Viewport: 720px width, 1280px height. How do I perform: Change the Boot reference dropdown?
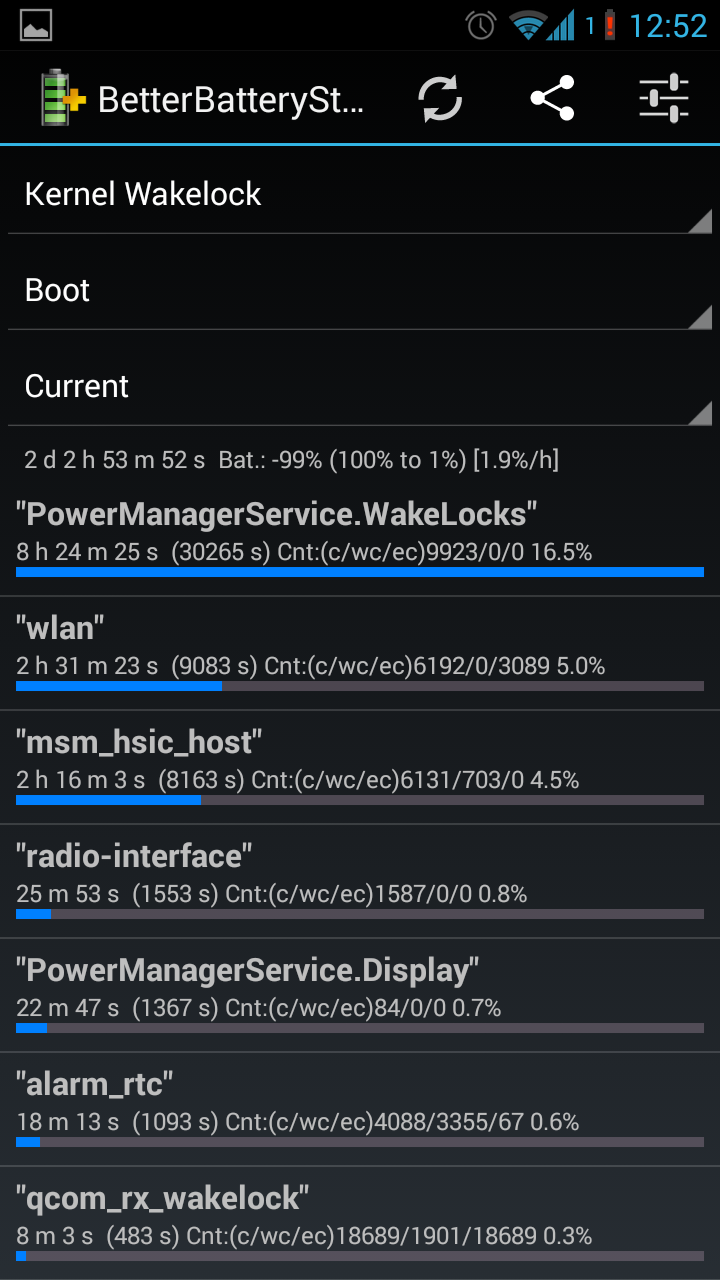(360, 290)
